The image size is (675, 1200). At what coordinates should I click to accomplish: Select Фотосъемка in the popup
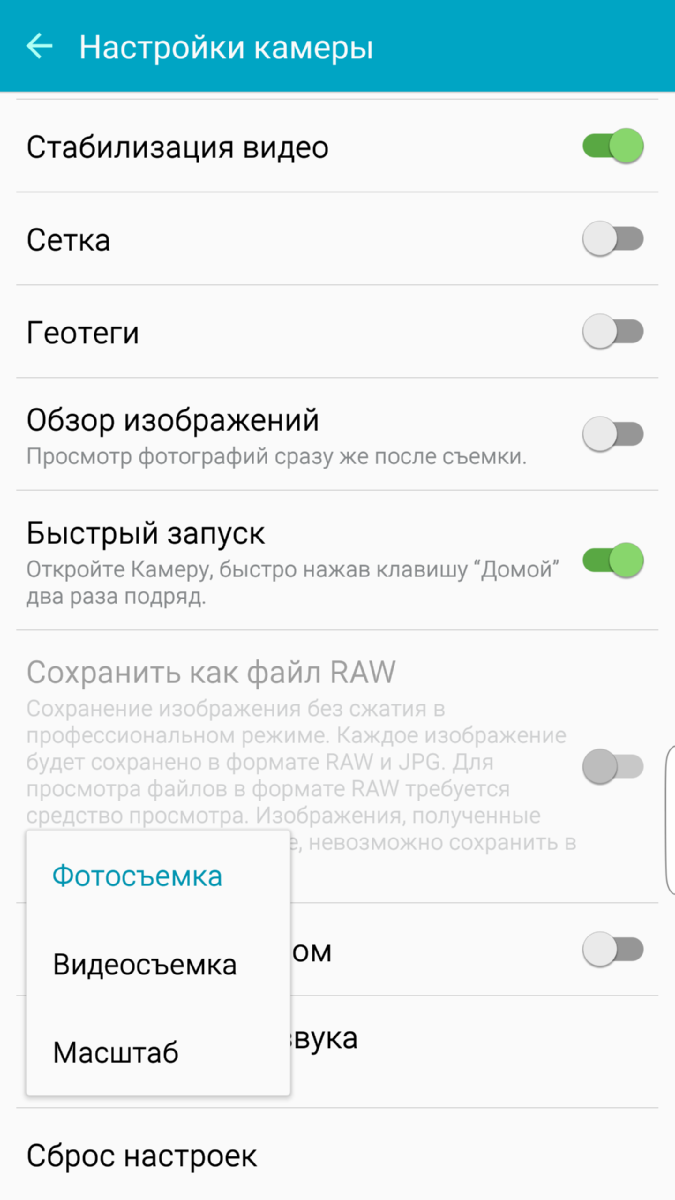138,877
